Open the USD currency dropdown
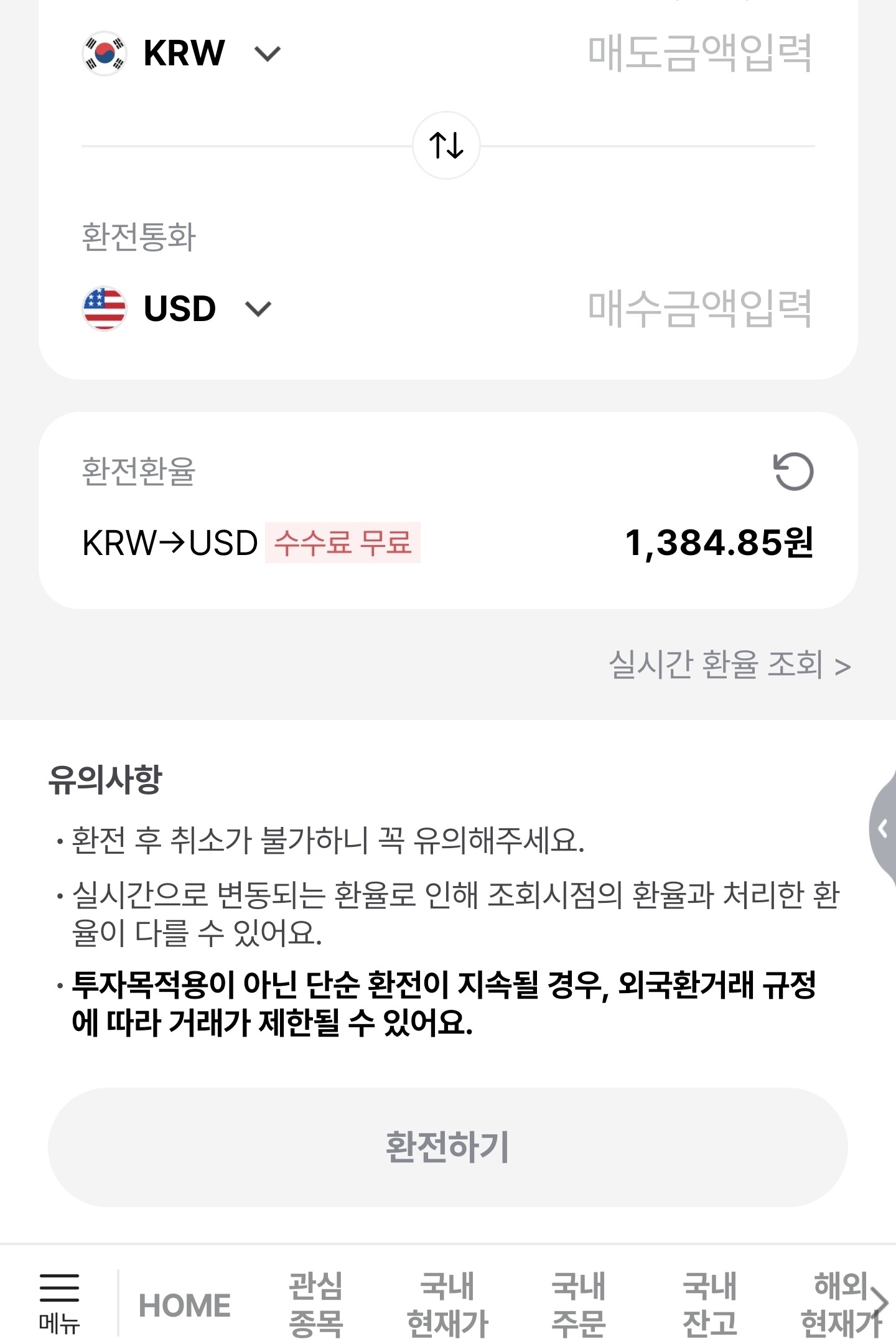The width and height of the screenshot is (896, 1344). [177, 309]
